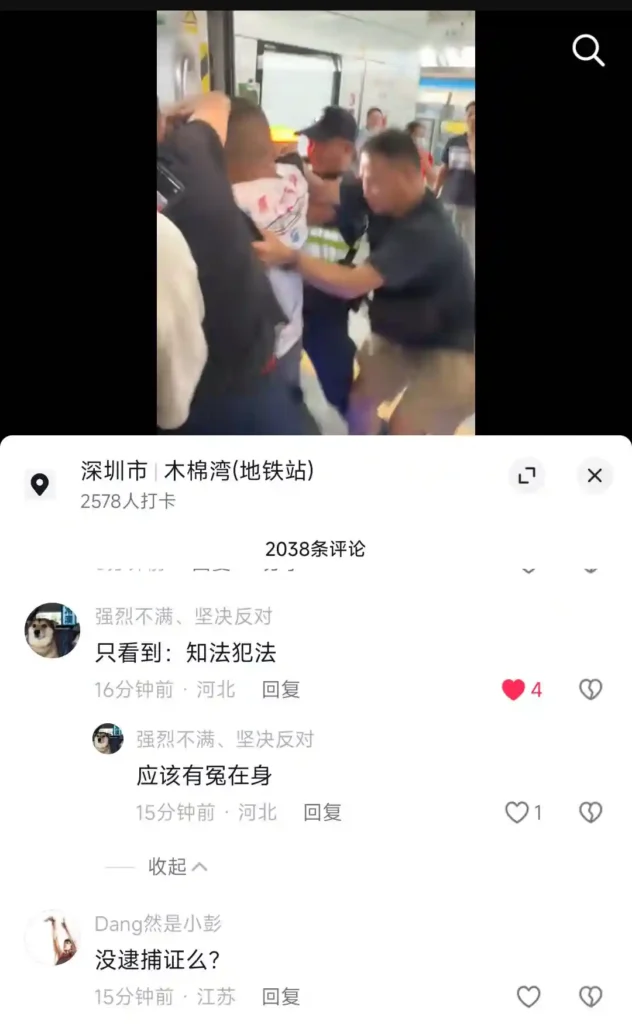This screenshot has width=632, height=1024.
Task: Like the comment 没逮捕证么？
Action: pyautogui.click(x=528, y=996)
